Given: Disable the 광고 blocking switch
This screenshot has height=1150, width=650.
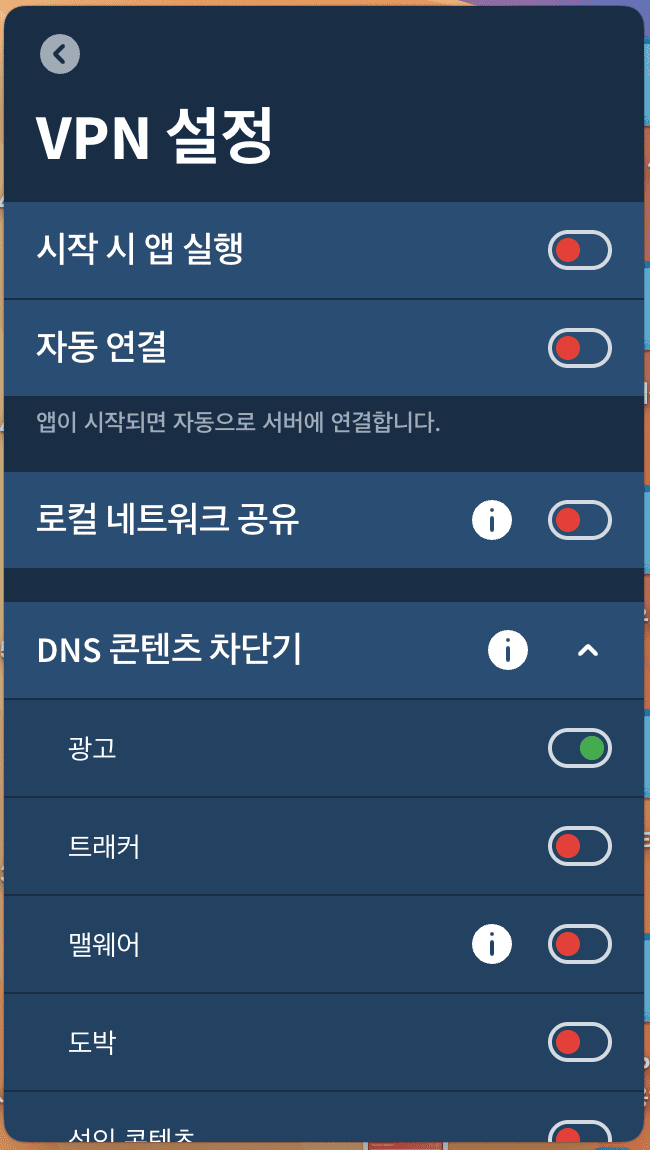Looking at the screenshot, I should tap(579, 748).
